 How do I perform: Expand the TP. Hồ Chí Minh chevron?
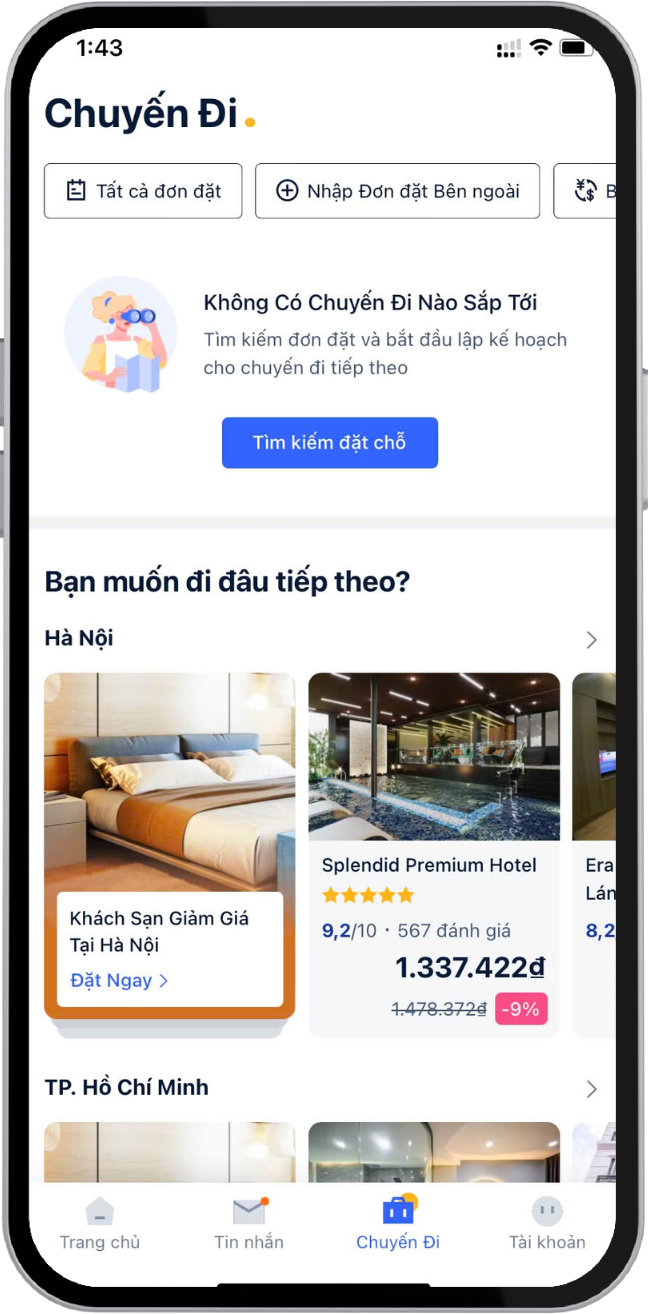591,1088
